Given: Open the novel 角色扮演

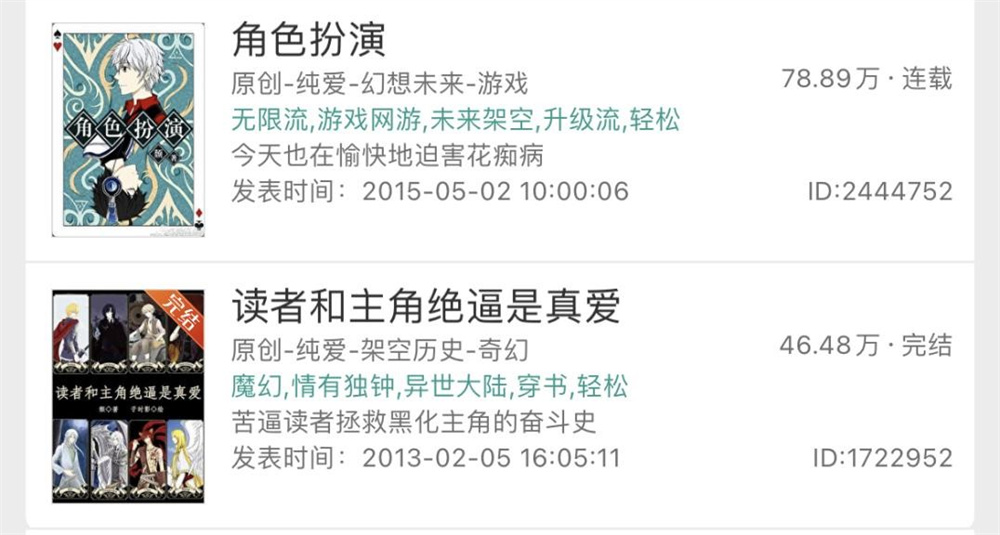Looking at the screenshot, I should [x=309, y=40].
